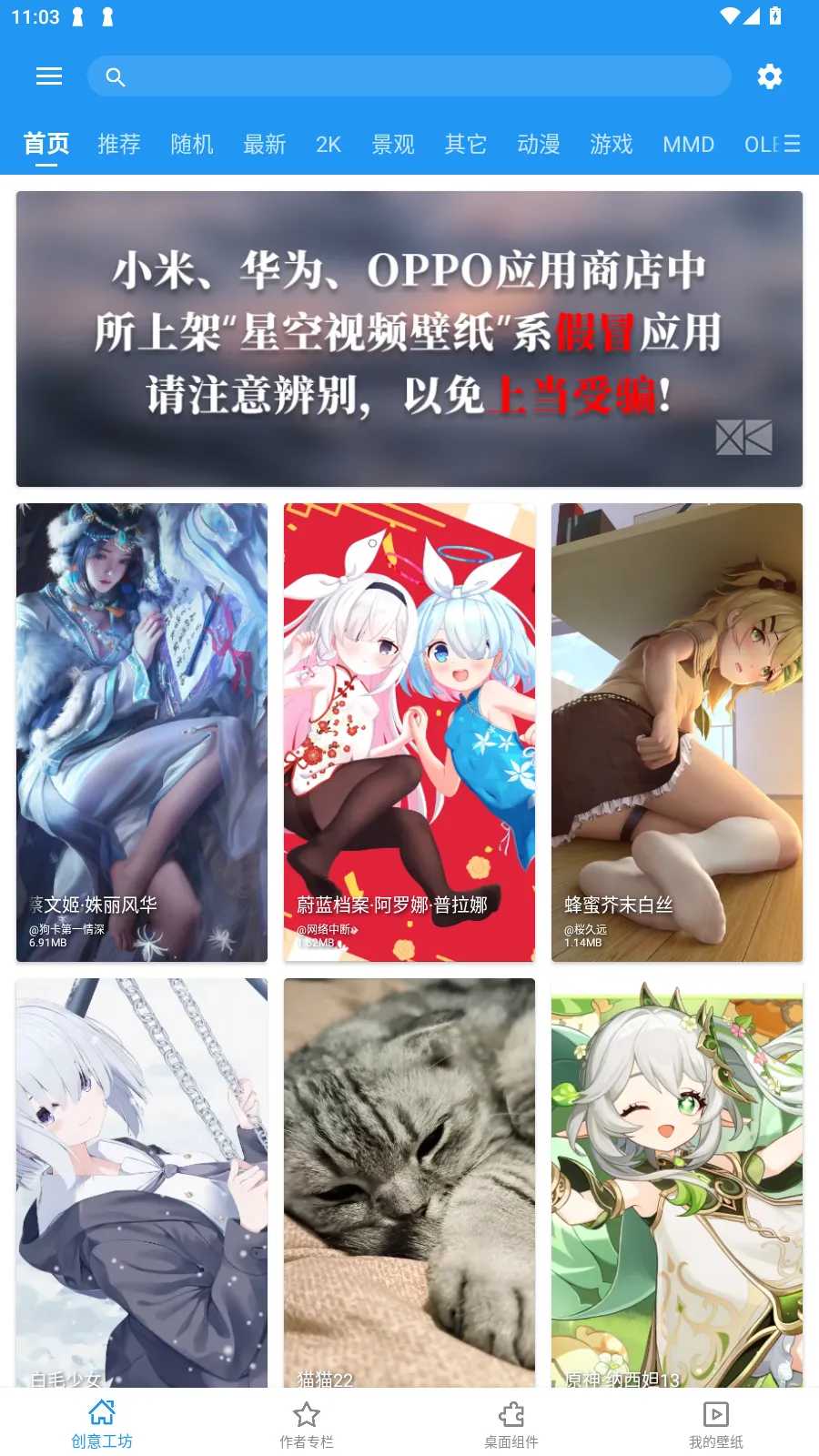
Task: Open the 游戏 tab
Action: 612,144
